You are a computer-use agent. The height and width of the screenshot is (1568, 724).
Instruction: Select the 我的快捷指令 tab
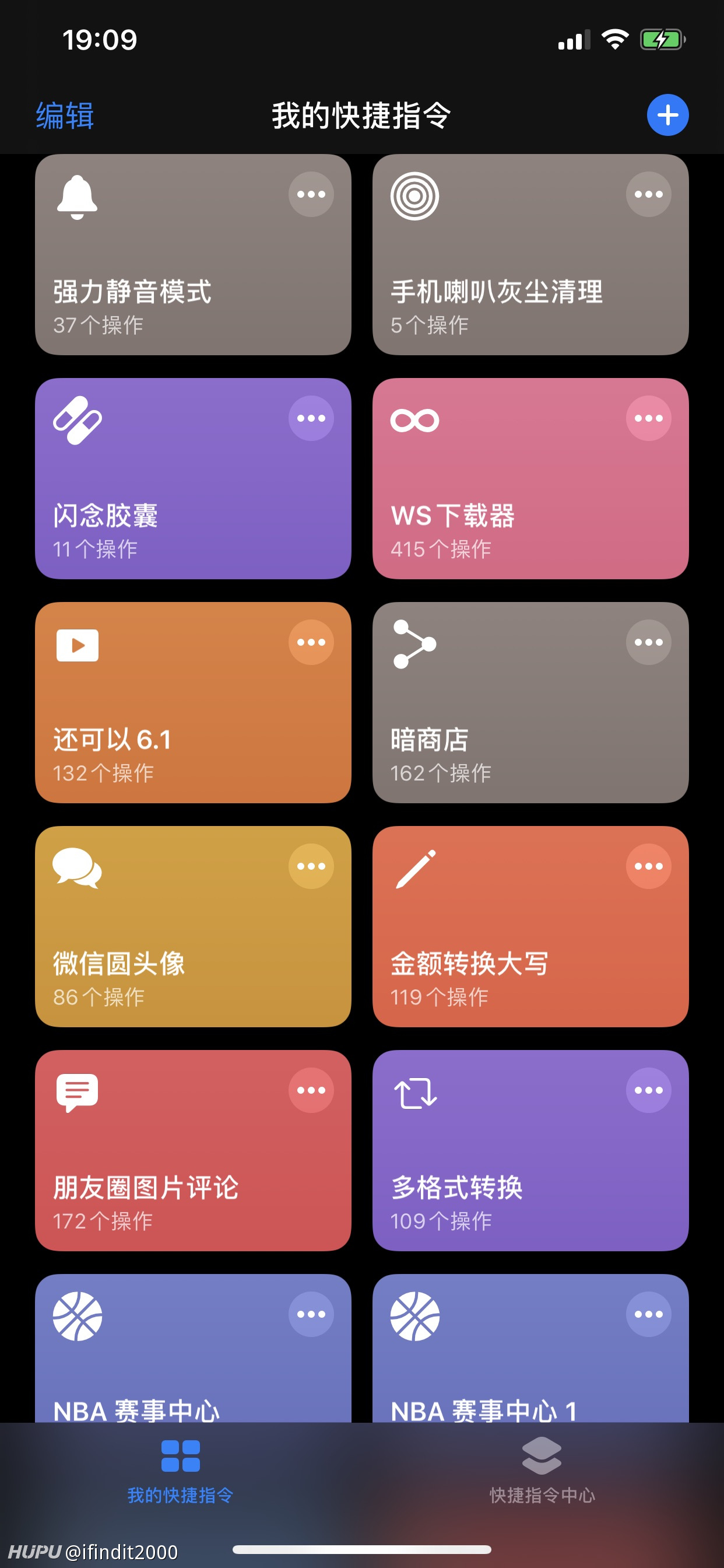point(180,1470)
